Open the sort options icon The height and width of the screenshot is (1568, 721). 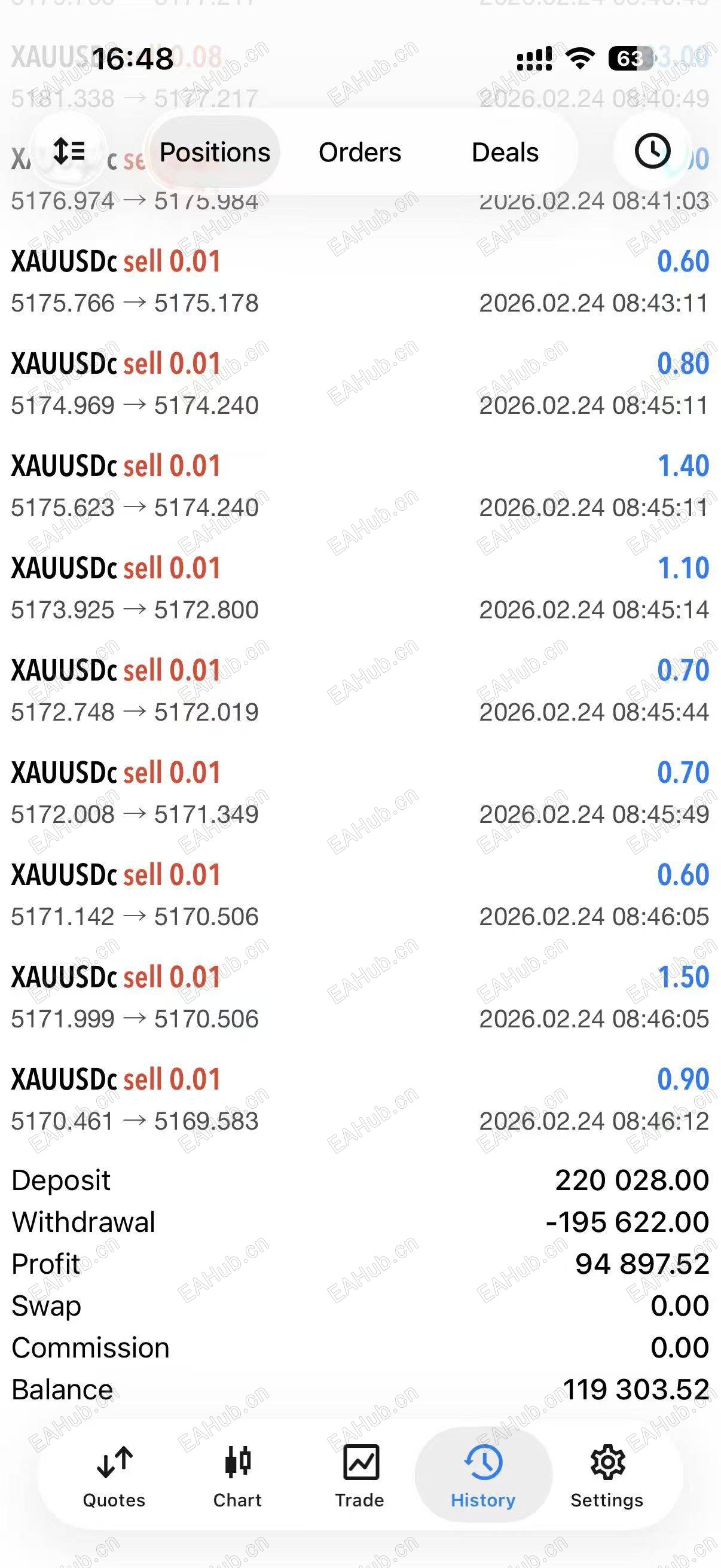(69, 151)
